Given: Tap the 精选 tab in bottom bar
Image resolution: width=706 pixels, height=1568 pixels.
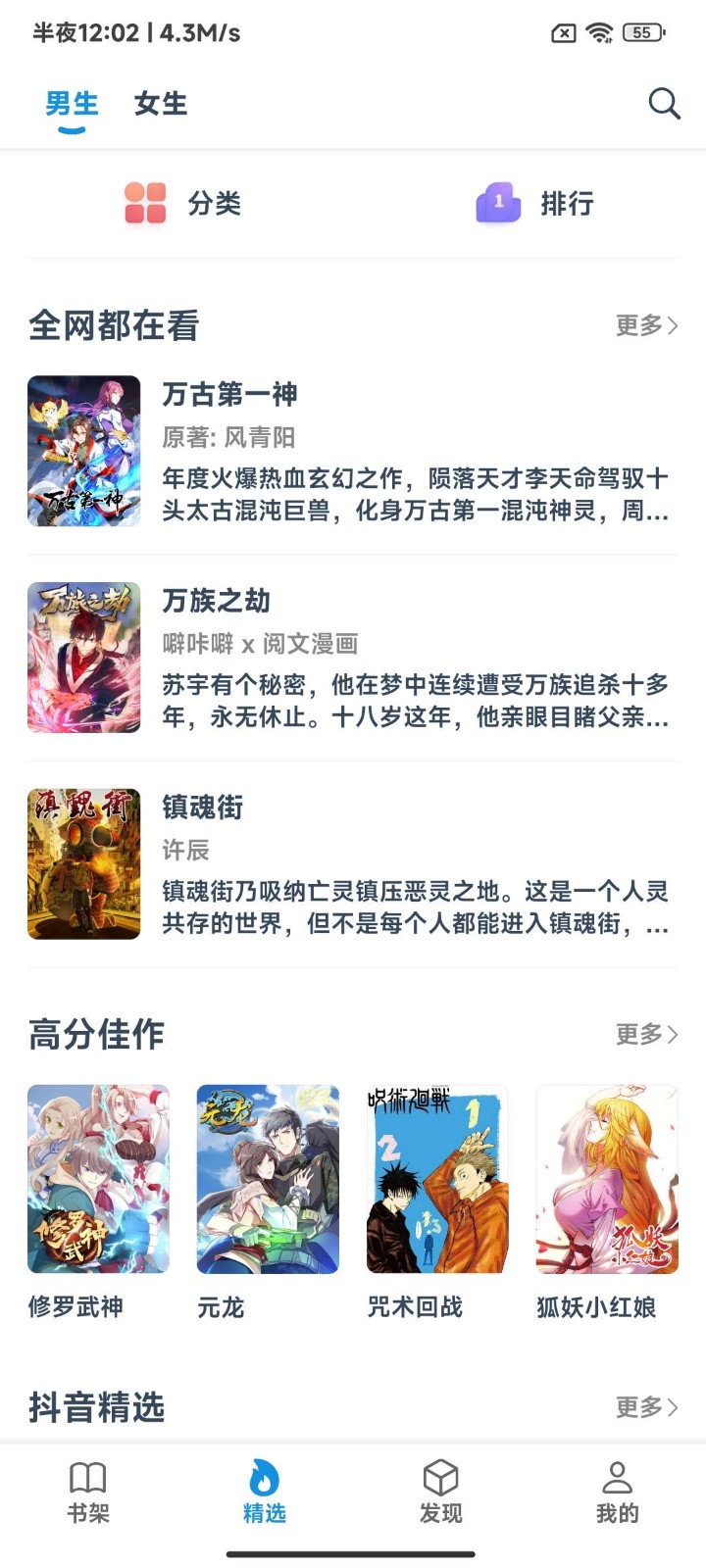Looking at the screenshot, I should coord(265,1492).
